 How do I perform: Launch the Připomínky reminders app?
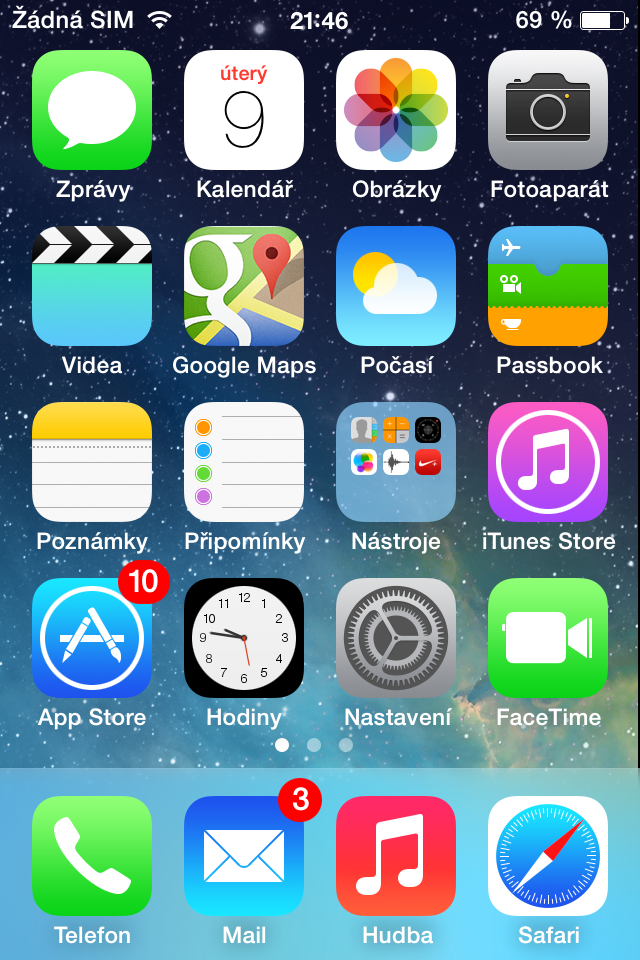pyautogui.click(x=244, y=462)
